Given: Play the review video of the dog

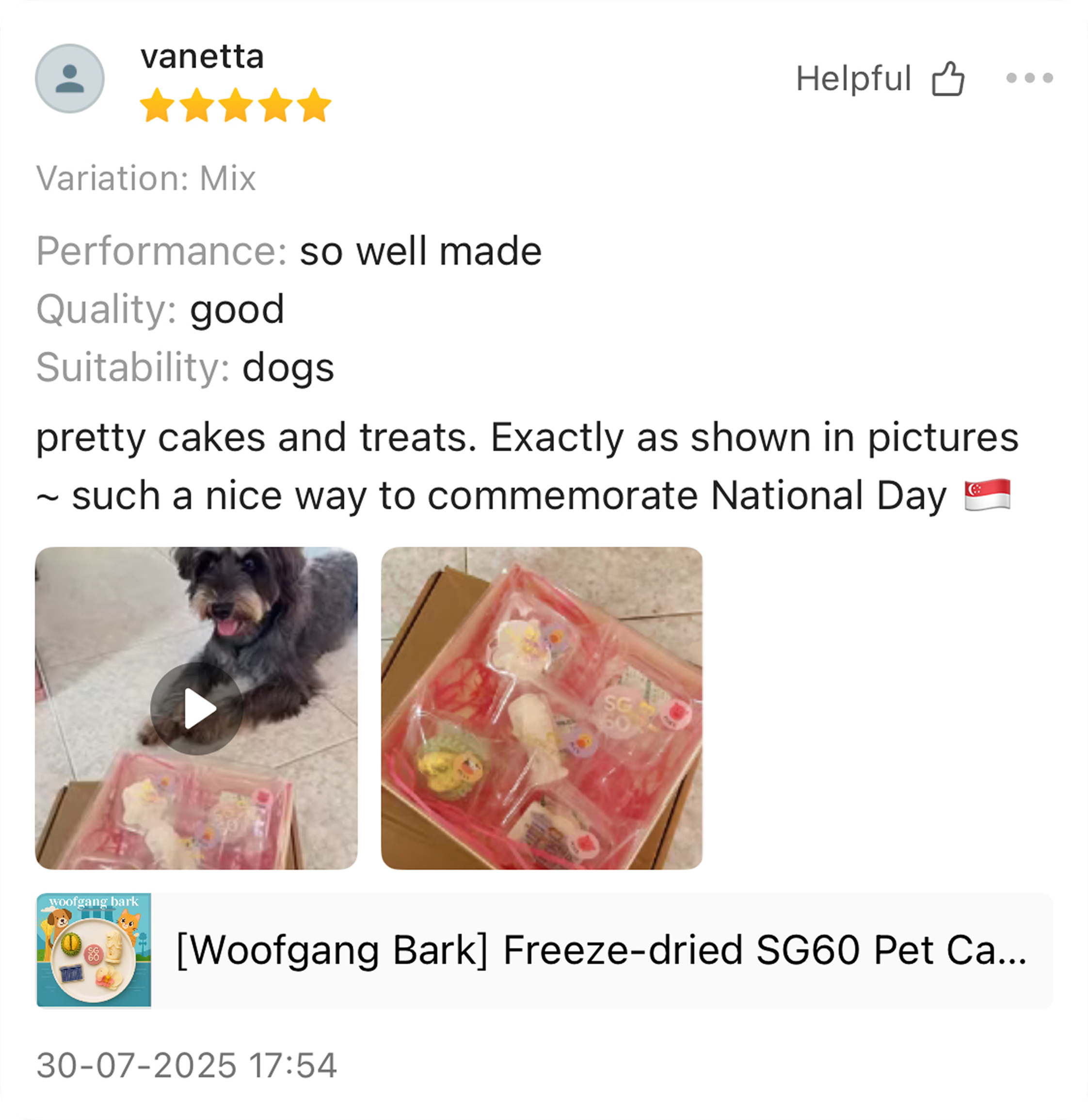Looking at the screenshot, I should (x=196, y=708).
